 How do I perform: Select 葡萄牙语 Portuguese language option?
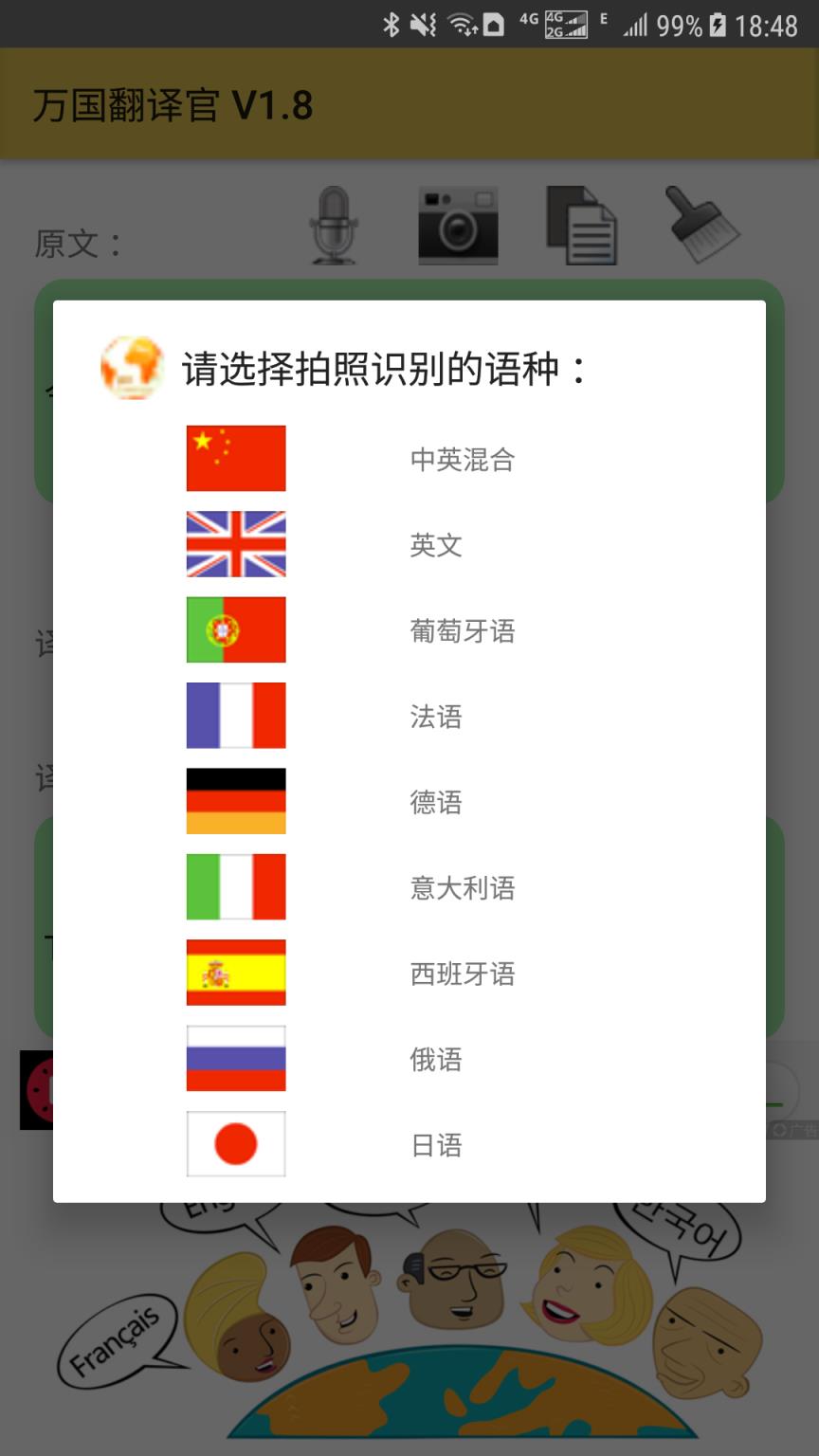(x=464, y=631)
